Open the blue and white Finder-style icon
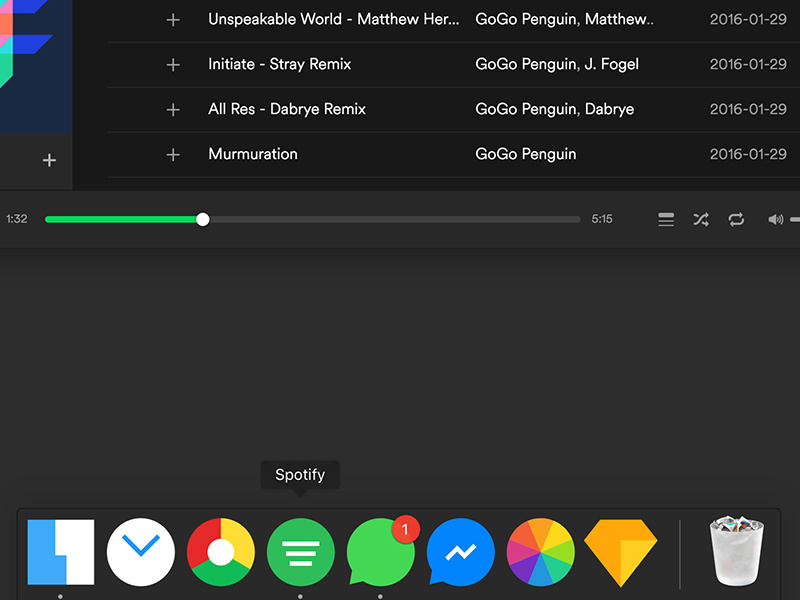Image resolution: width=800 pixels, height=600 pixels. click(61, 551)
